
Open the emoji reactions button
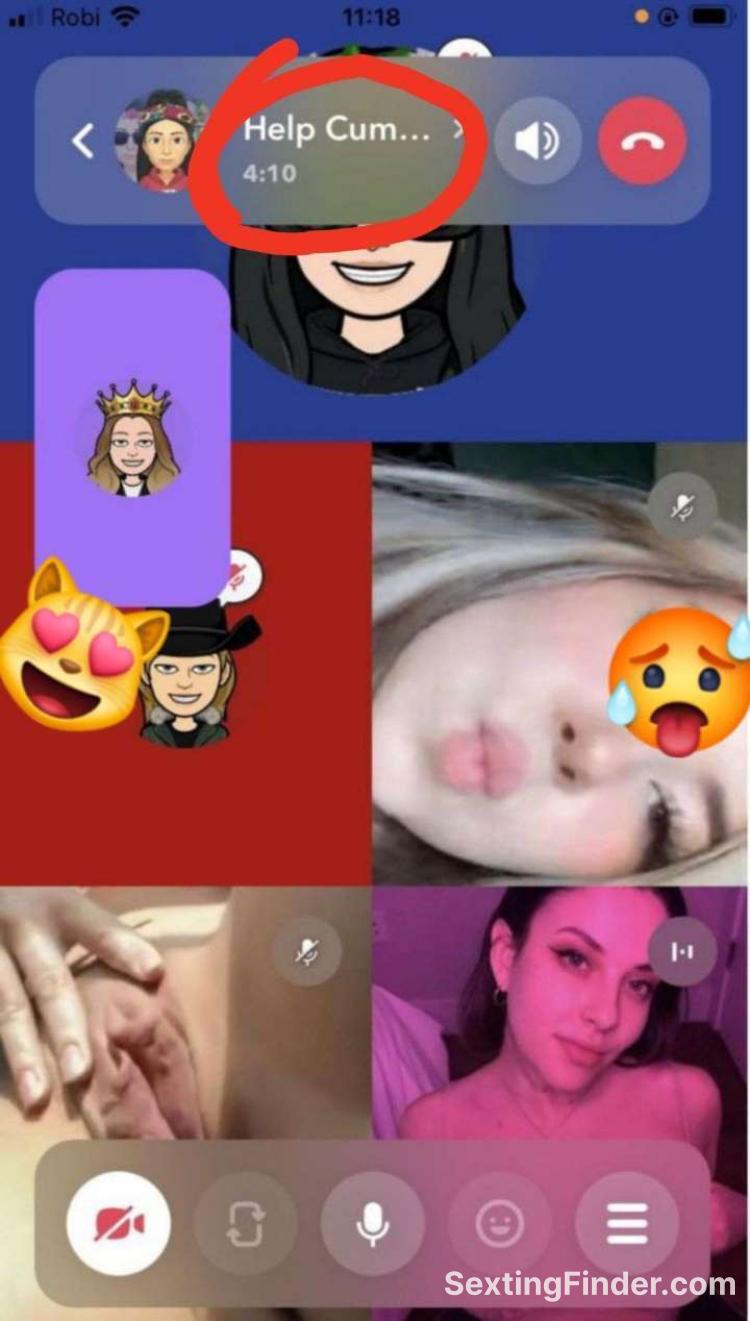point(500,1223)
